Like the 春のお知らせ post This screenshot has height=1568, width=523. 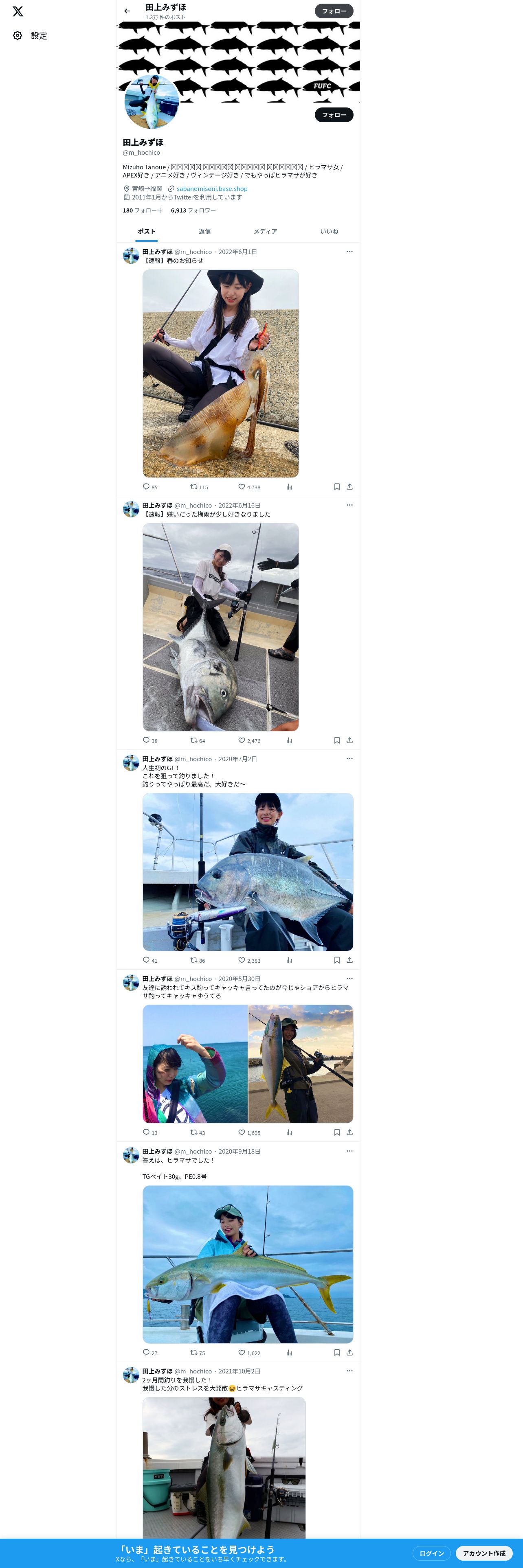tap(242, 487)
